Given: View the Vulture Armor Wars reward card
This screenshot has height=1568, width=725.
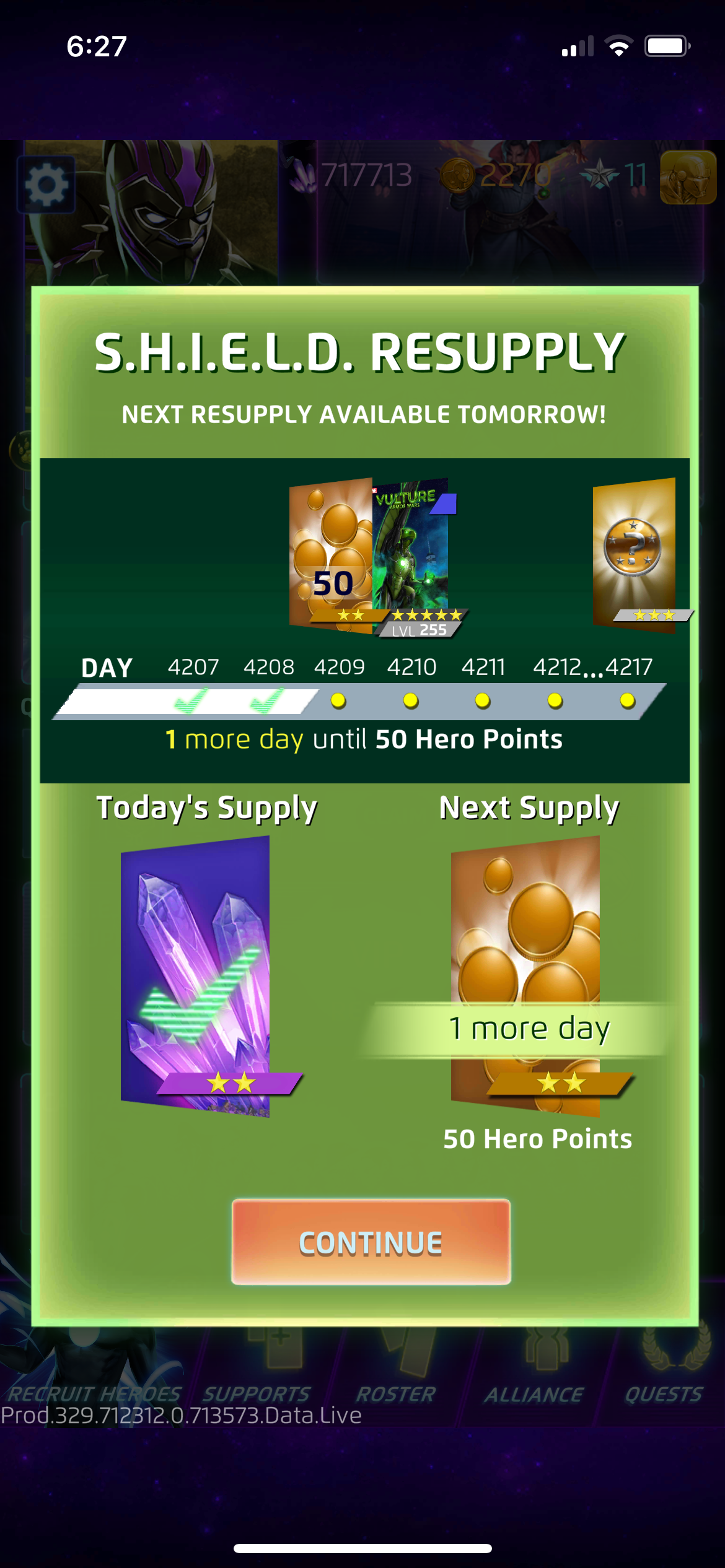Looking at the screenshot, I should [x=411, y=548].
